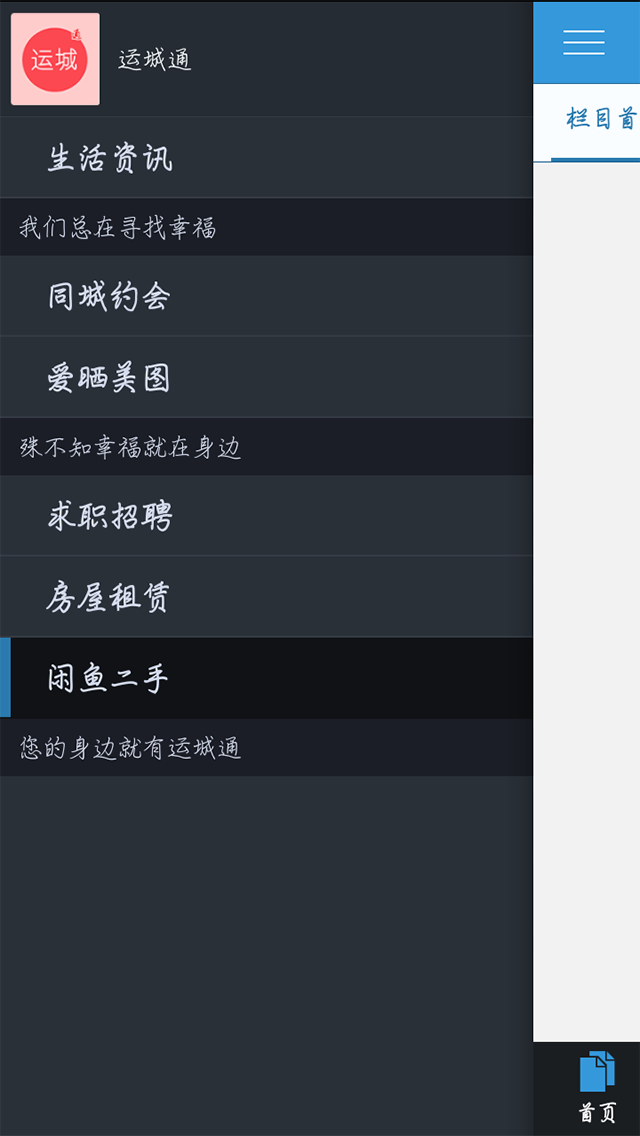
Task: Switch to the 栏目首 tab
Action: click(600, 120)
